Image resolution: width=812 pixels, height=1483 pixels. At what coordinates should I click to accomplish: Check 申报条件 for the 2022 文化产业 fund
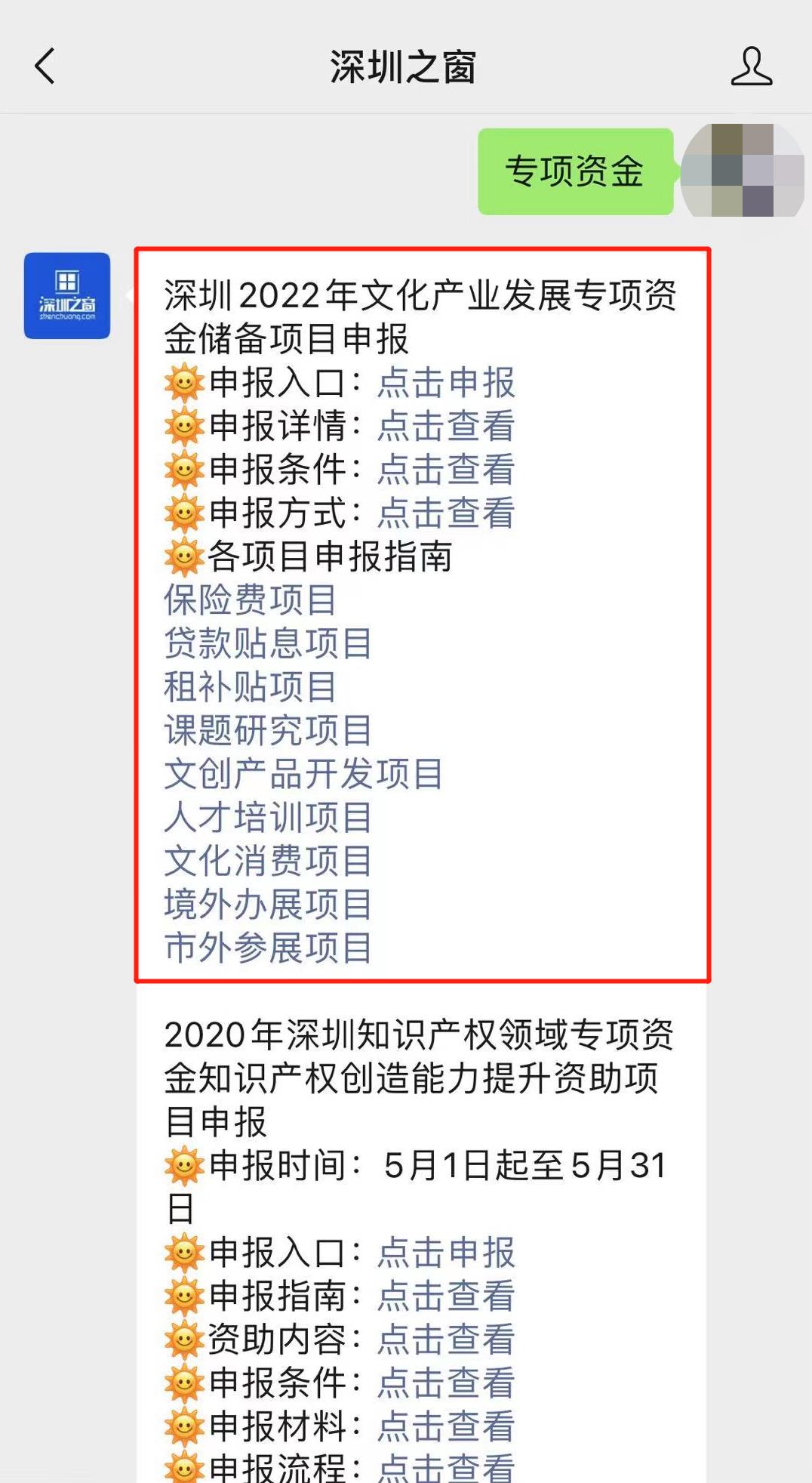pyautogui.click(x=445, y=470)
